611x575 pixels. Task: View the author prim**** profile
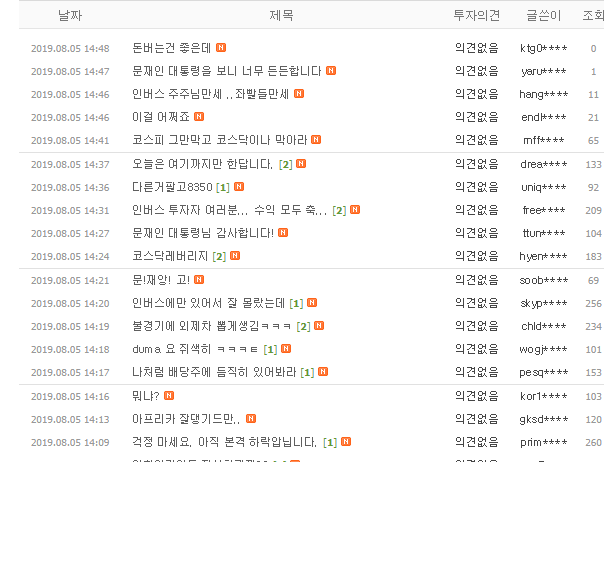pyautogui.click(x=543, y=442)
